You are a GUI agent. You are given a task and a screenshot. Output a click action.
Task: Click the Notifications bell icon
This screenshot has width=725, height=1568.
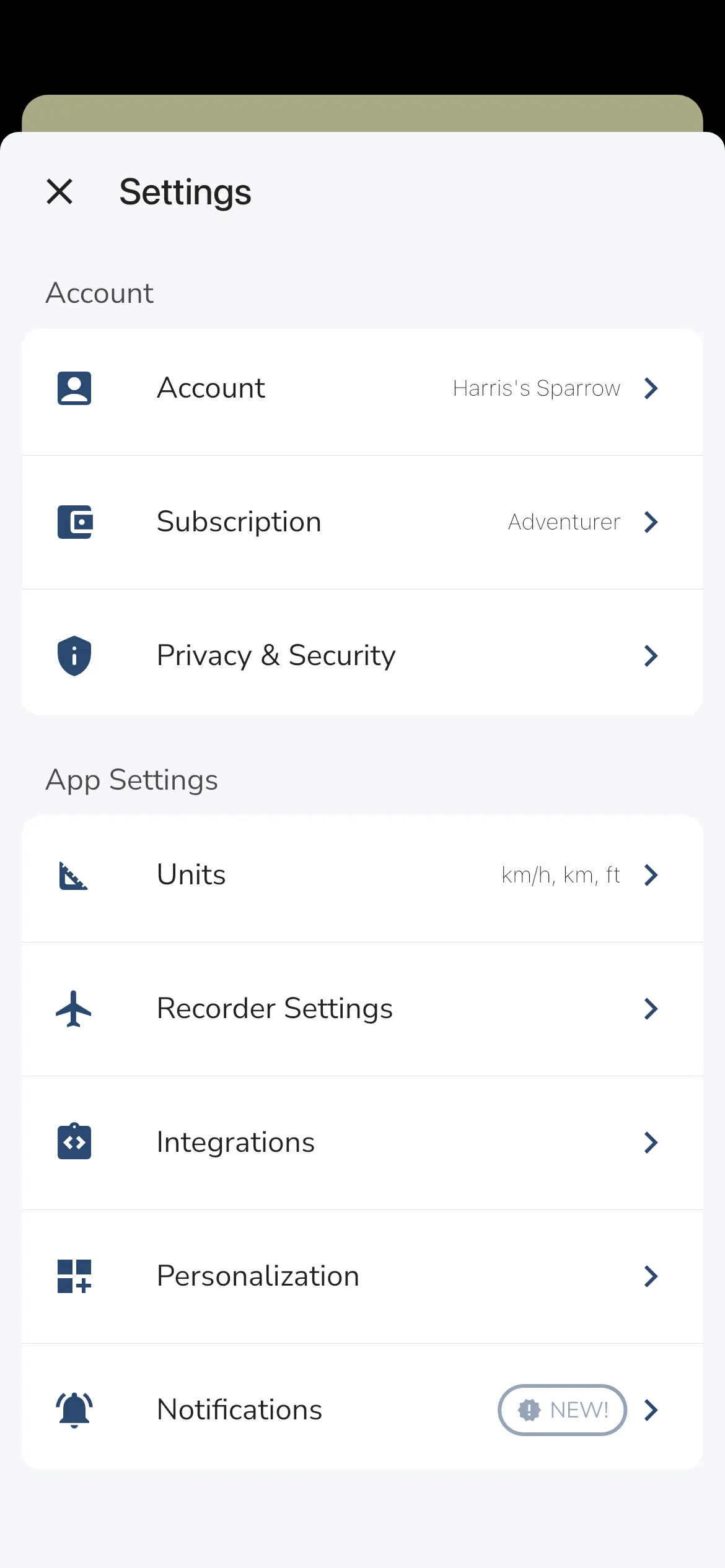74,1409
